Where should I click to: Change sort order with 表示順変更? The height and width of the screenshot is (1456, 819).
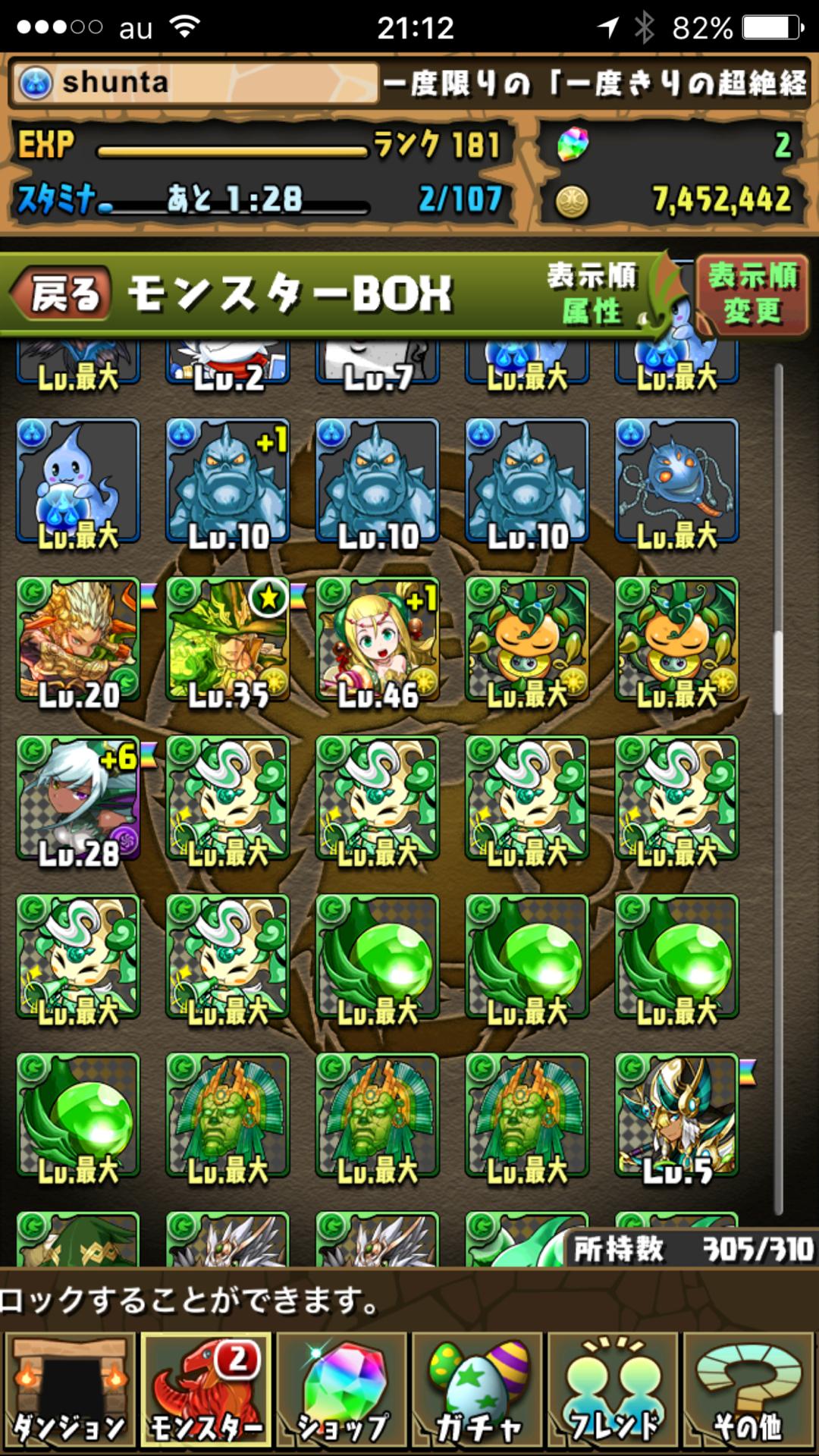point(752,293)
